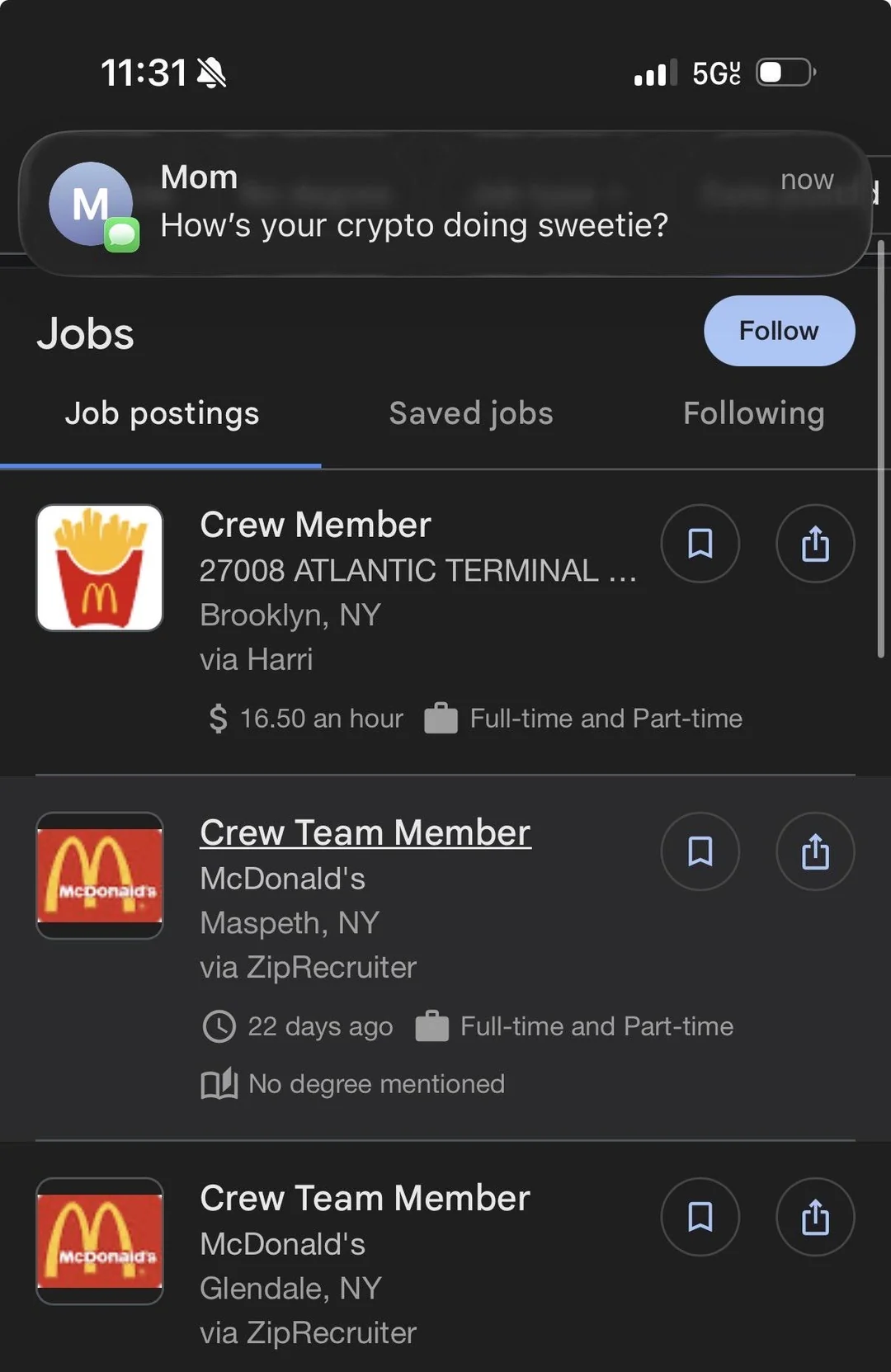The height and width of the screenshot is (1372, 891).
Task: View the Glendale Crew Team Member job
Action: click(x=365, y=1199)
